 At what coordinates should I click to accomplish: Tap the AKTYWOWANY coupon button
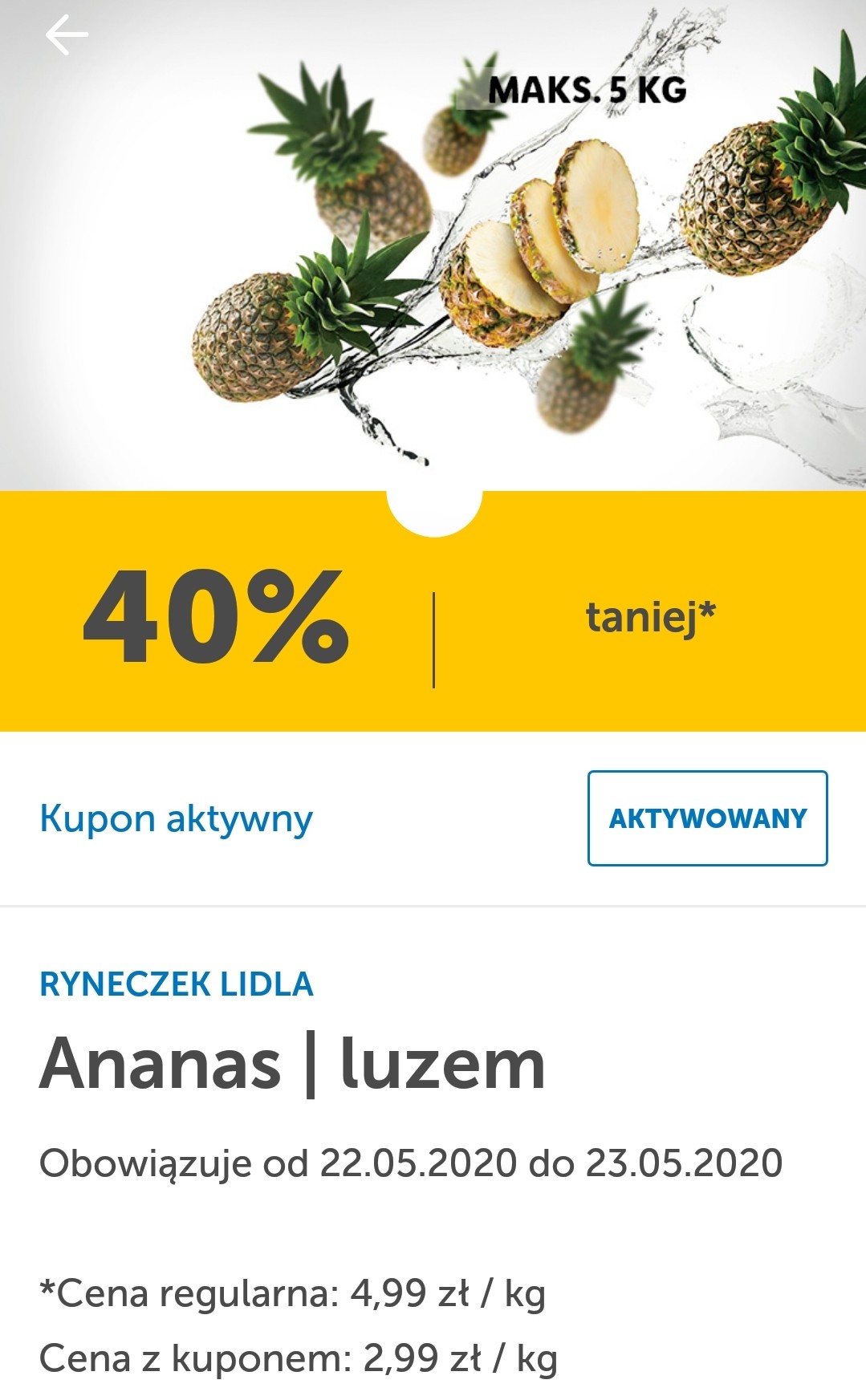point(707,818)
